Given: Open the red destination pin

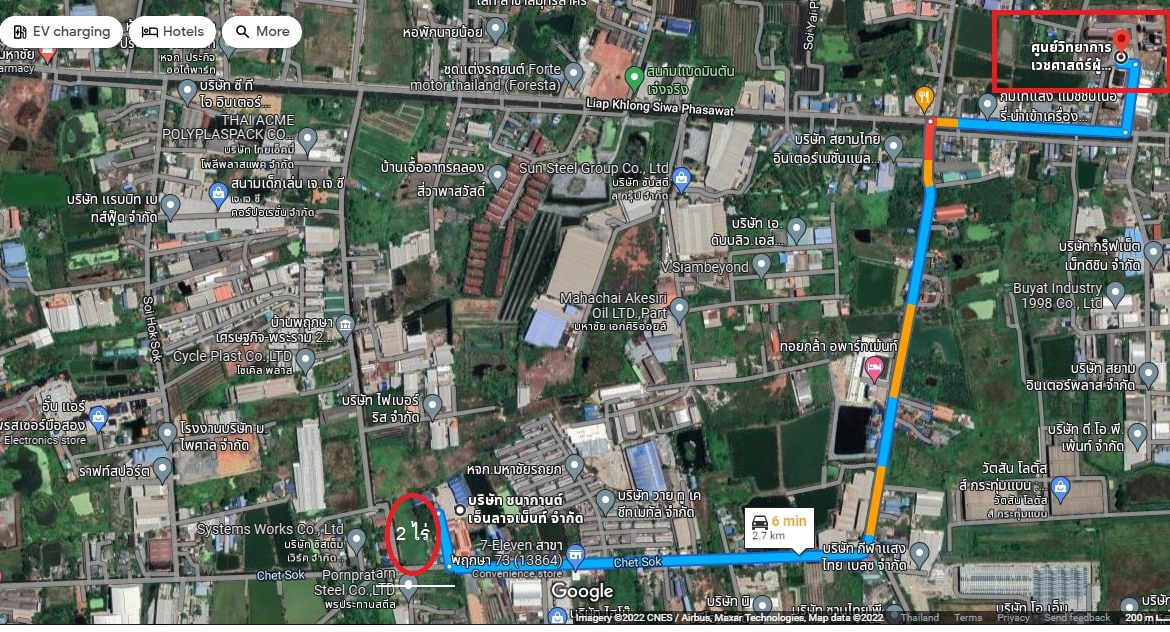Looking at the screenshot, I should (x=1121, y=41).
